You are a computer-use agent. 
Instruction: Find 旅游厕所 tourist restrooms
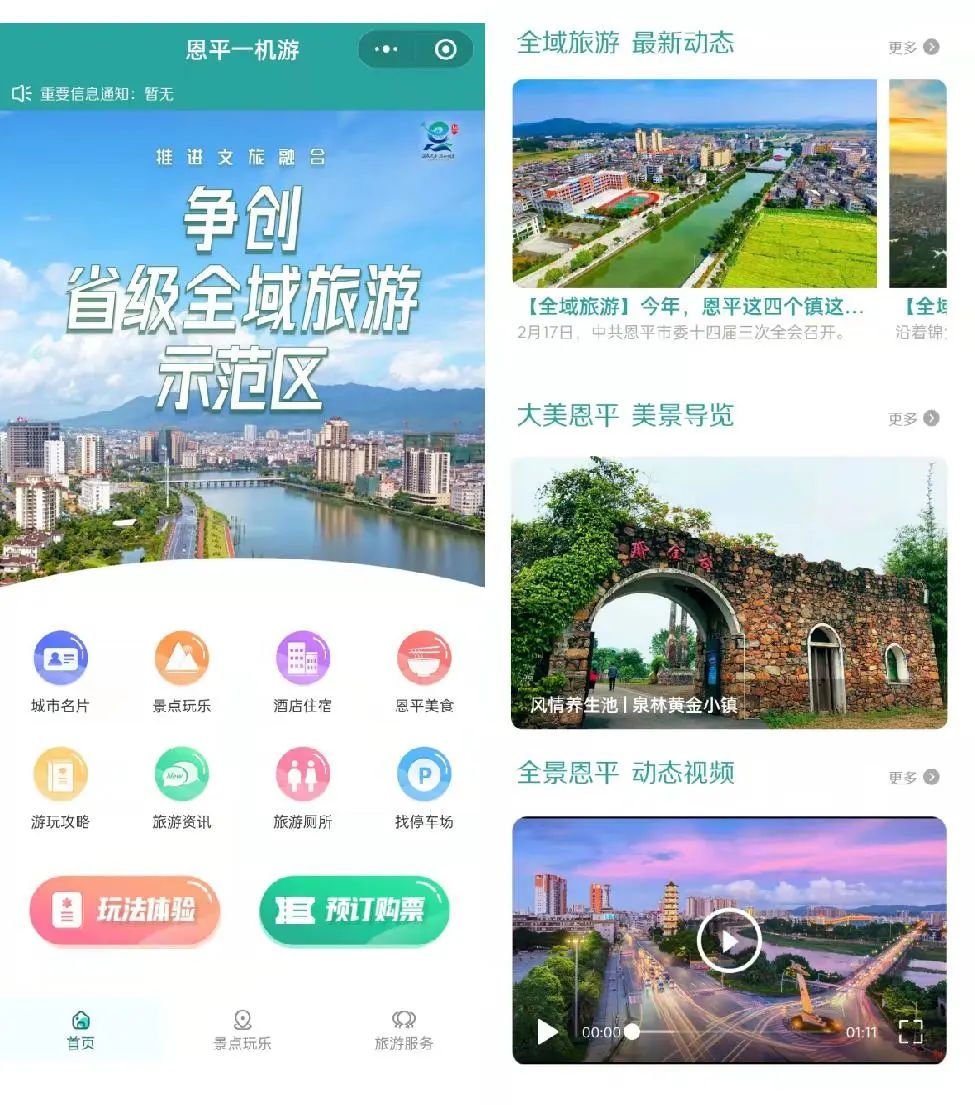click(x=303, y=788)
